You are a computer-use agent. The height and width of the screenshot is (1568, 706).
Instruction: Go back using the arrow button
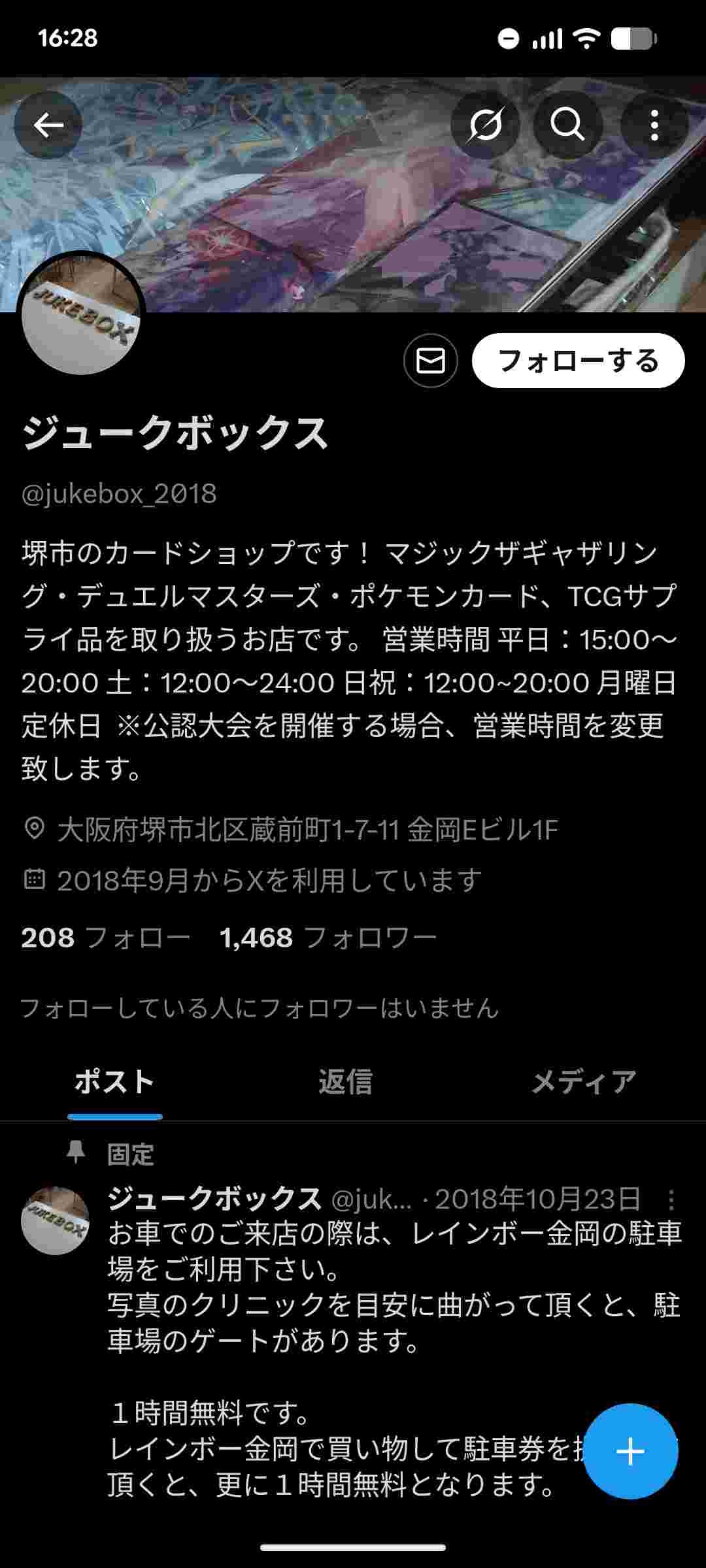tap(48, 125)
